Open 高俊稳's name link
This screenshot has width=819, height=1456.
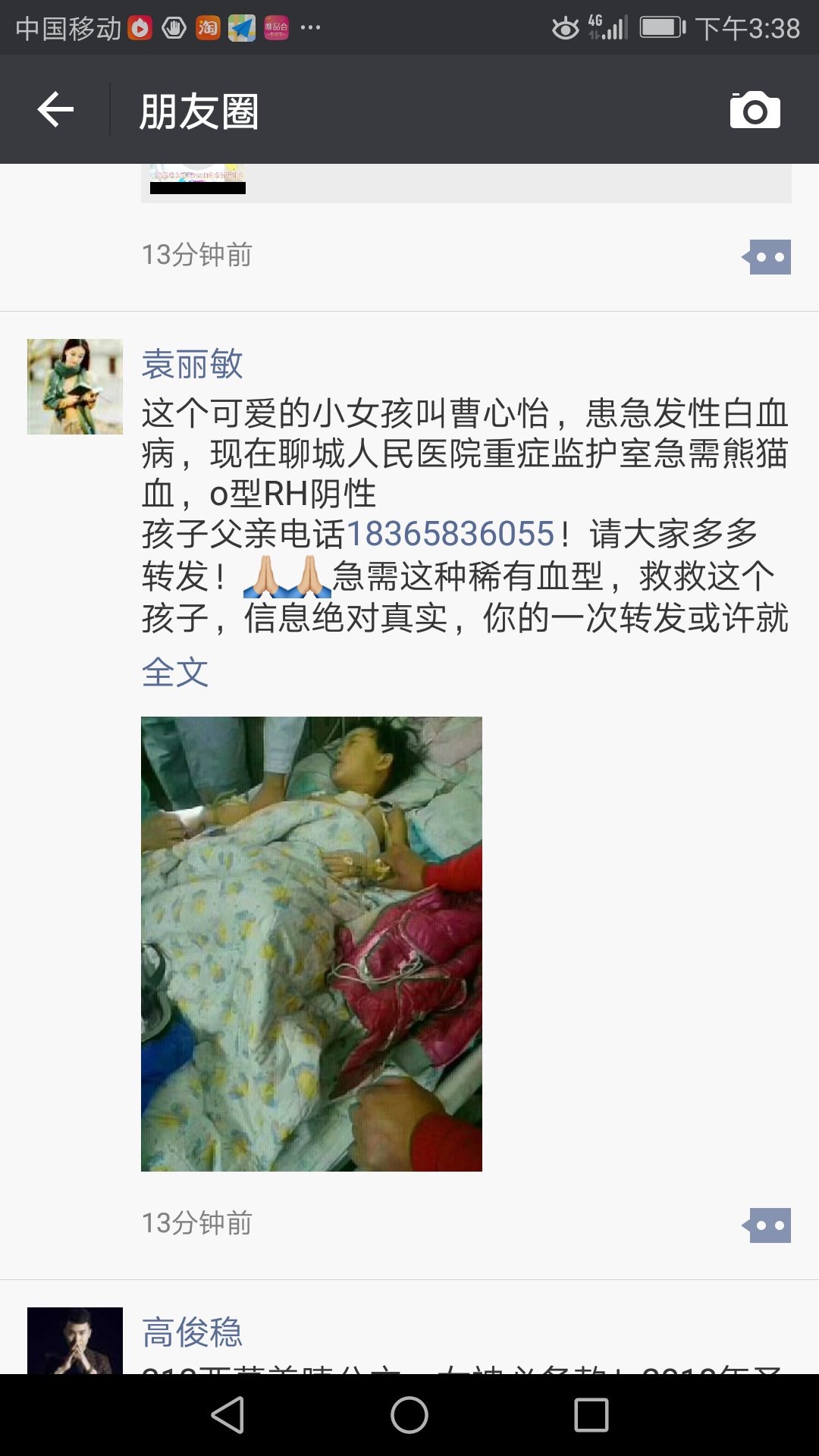192,1332
